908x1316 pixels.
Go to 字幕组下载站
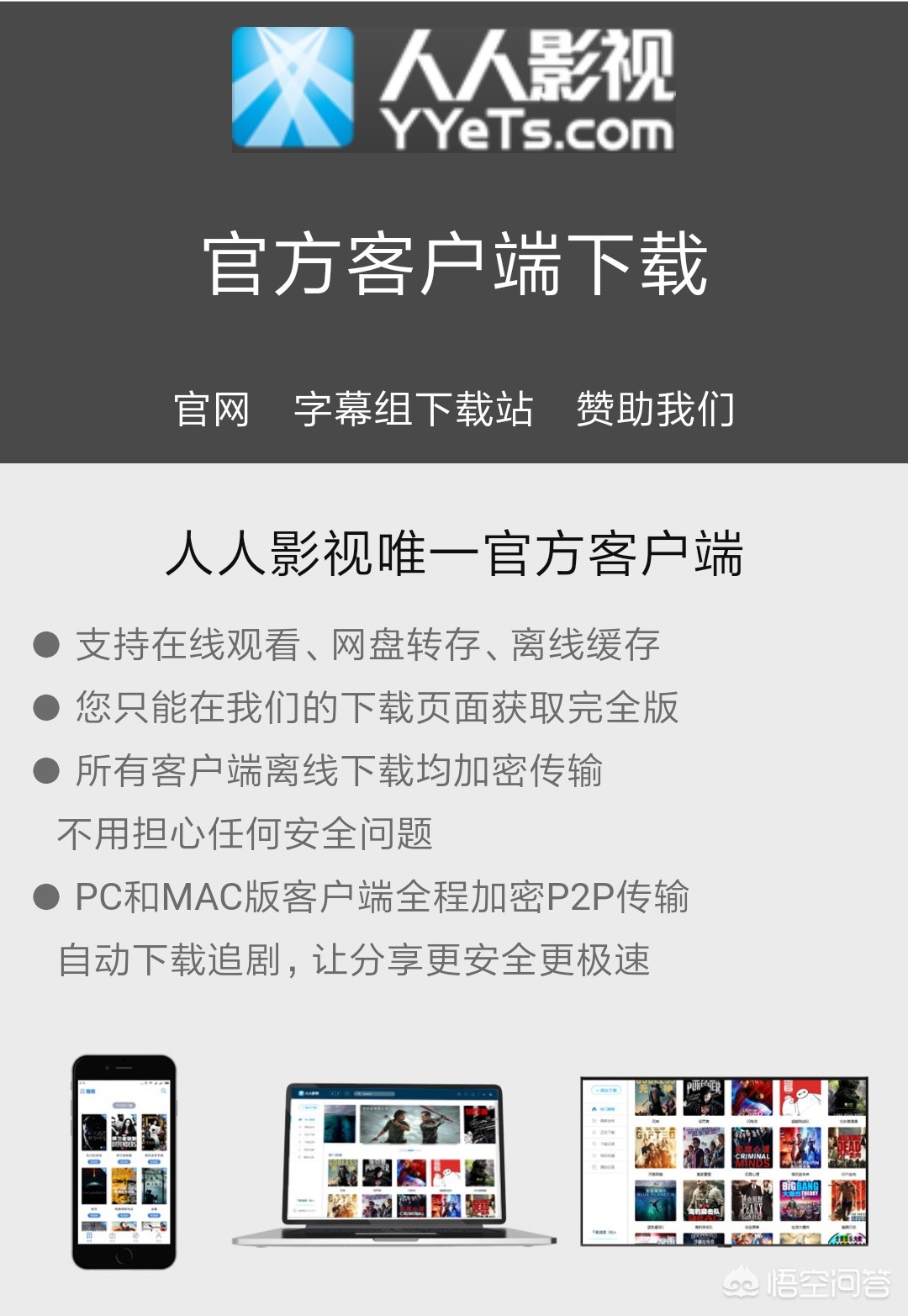tap(413, 410)
